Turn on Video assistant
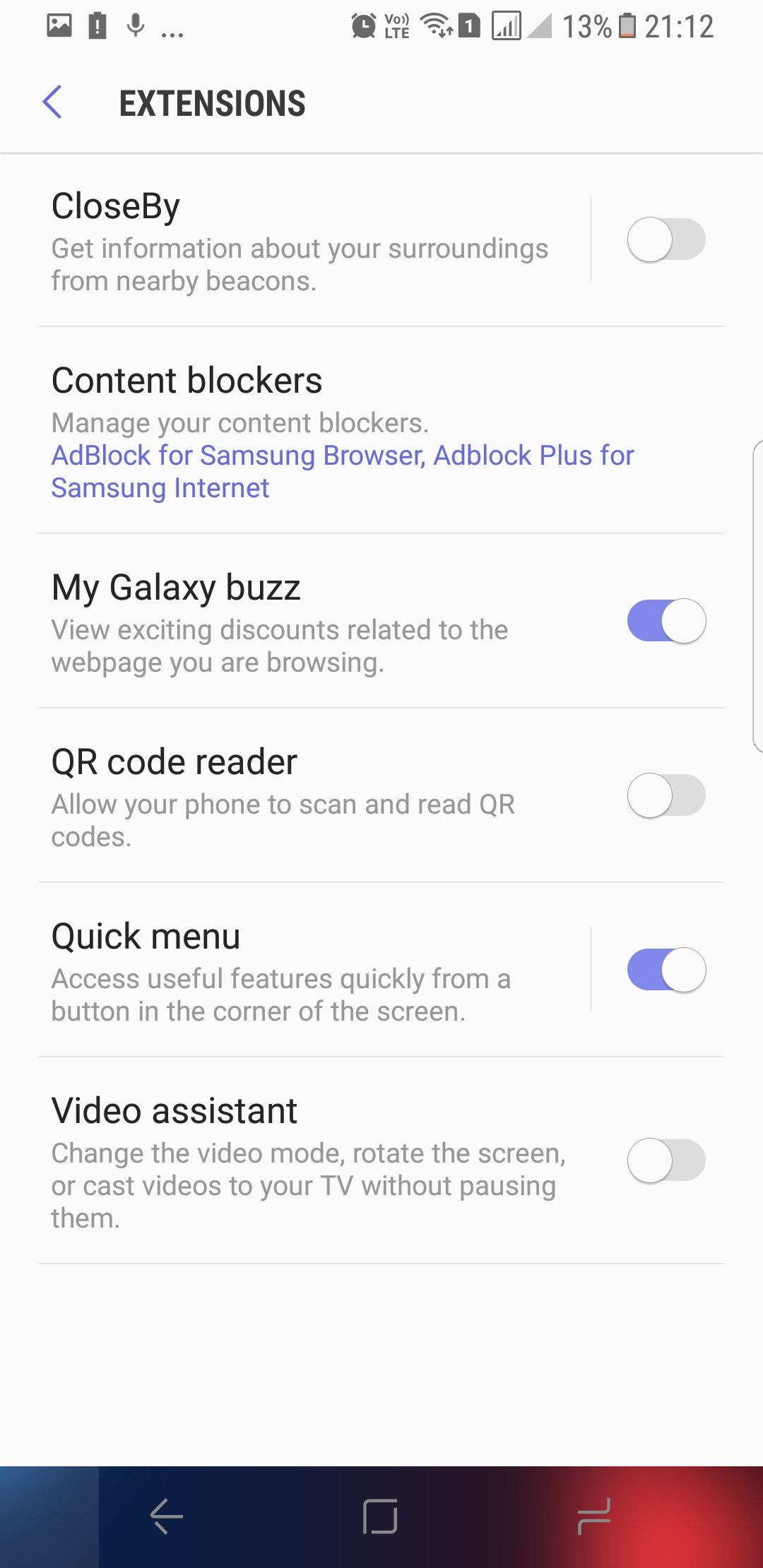The image size is (763, 1568). [666, 1160]
